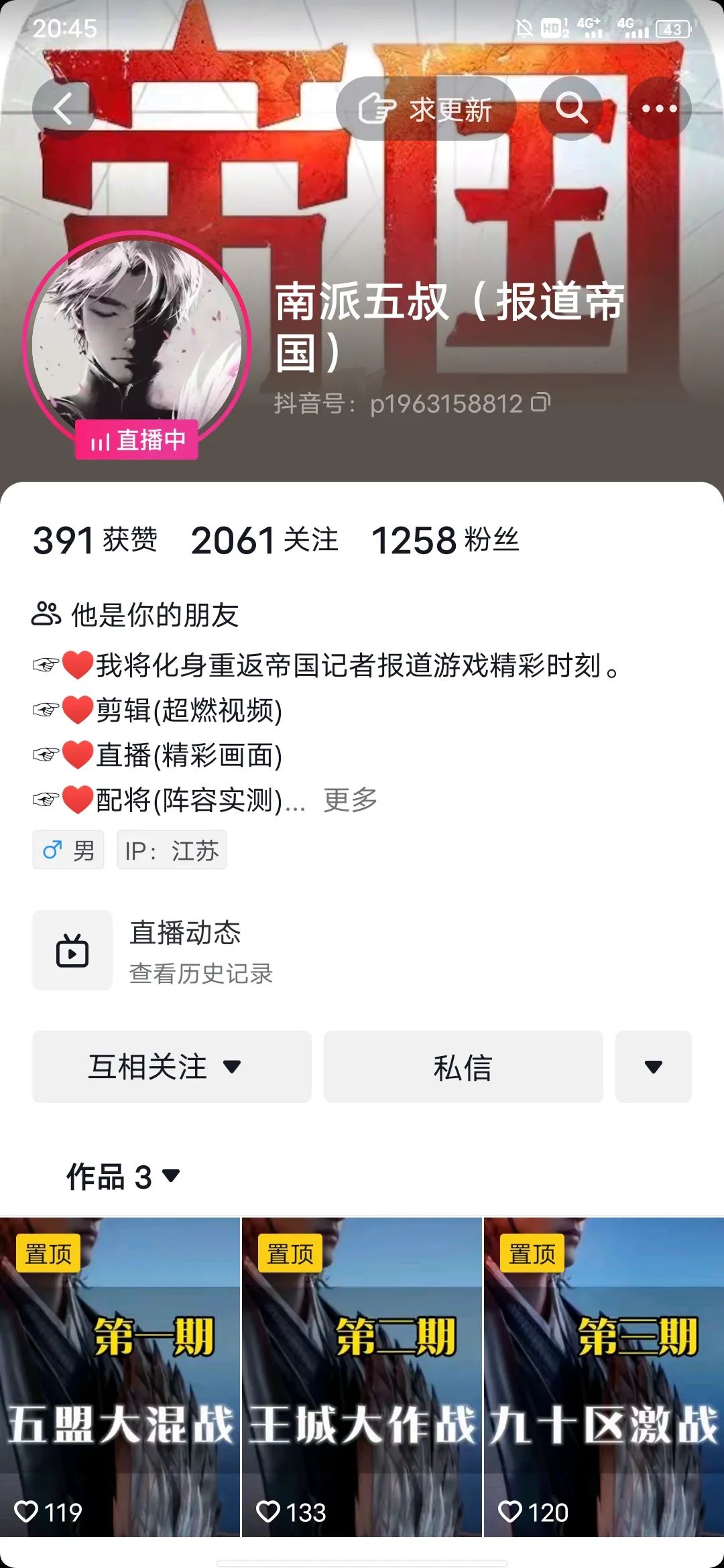Open search on this profile
This screenshot has height=1568, width=724.
pos(571,109)
